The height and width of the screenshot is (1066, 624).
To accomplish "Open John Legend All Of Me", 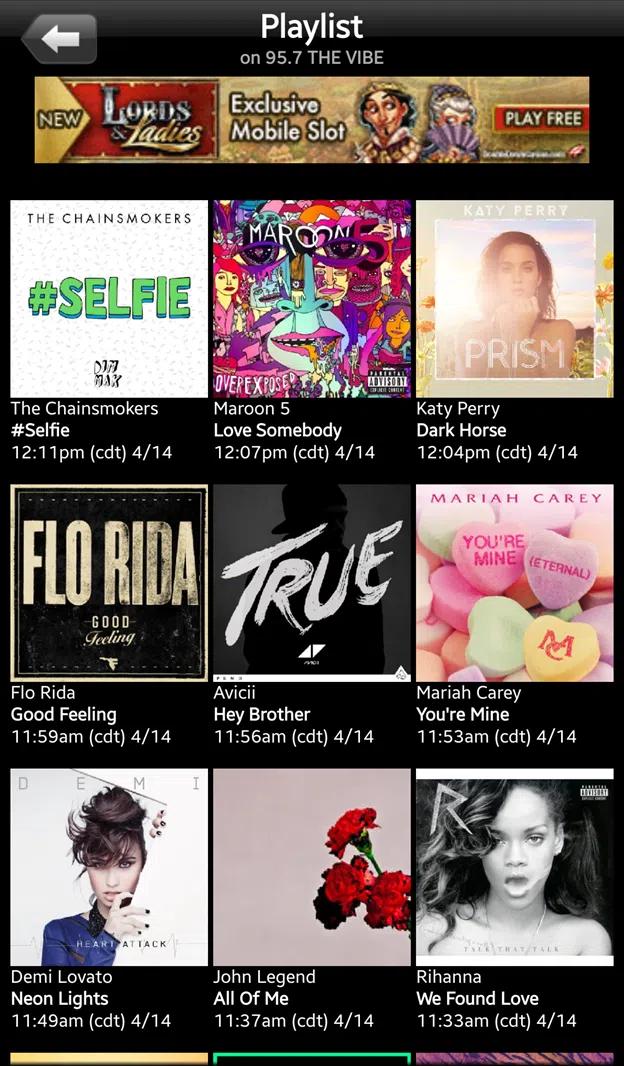I will tap(312, 867).
